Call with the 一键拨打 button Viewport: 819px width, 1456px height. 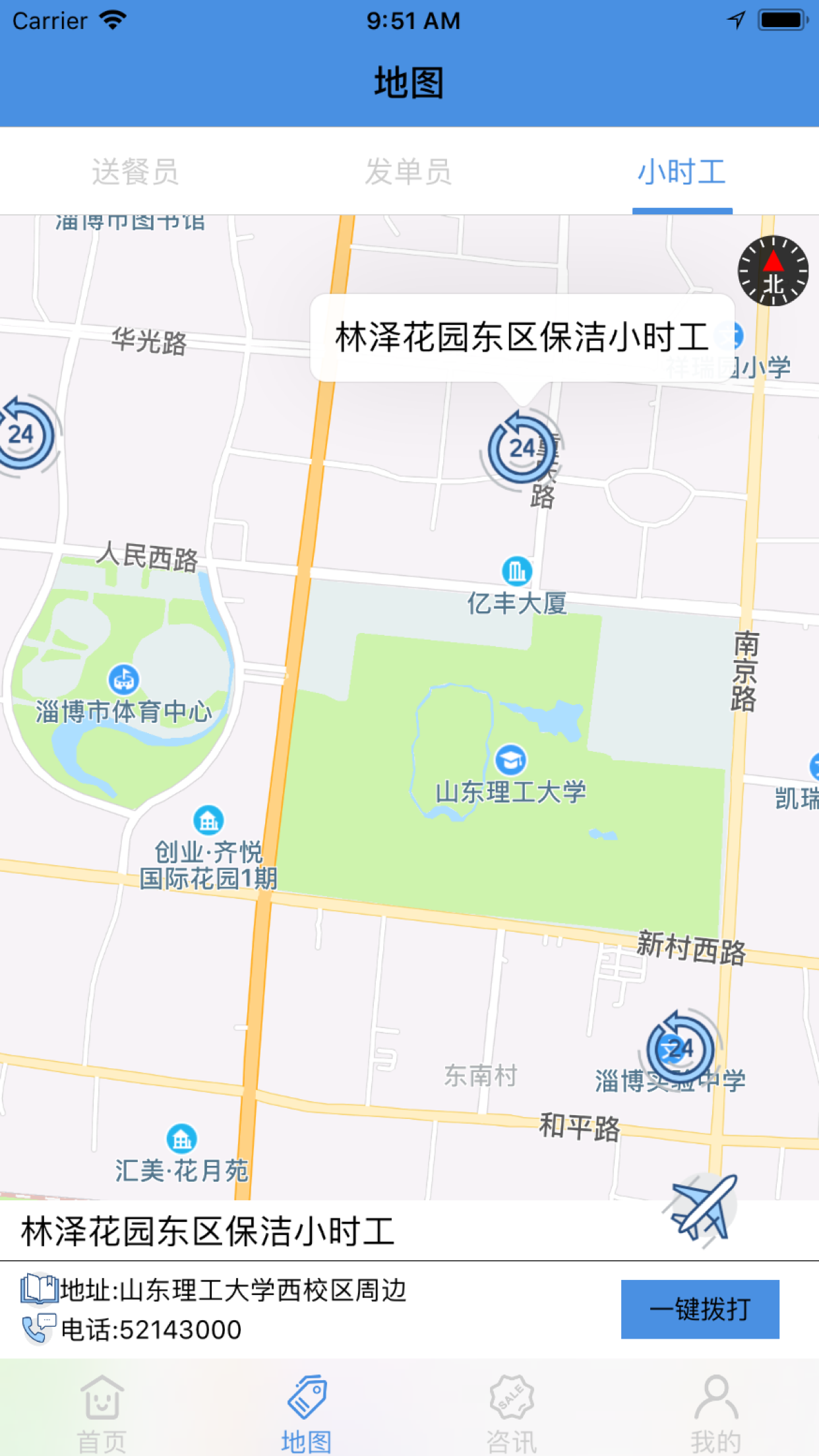pyautogui.click(x=700, y=1309)
